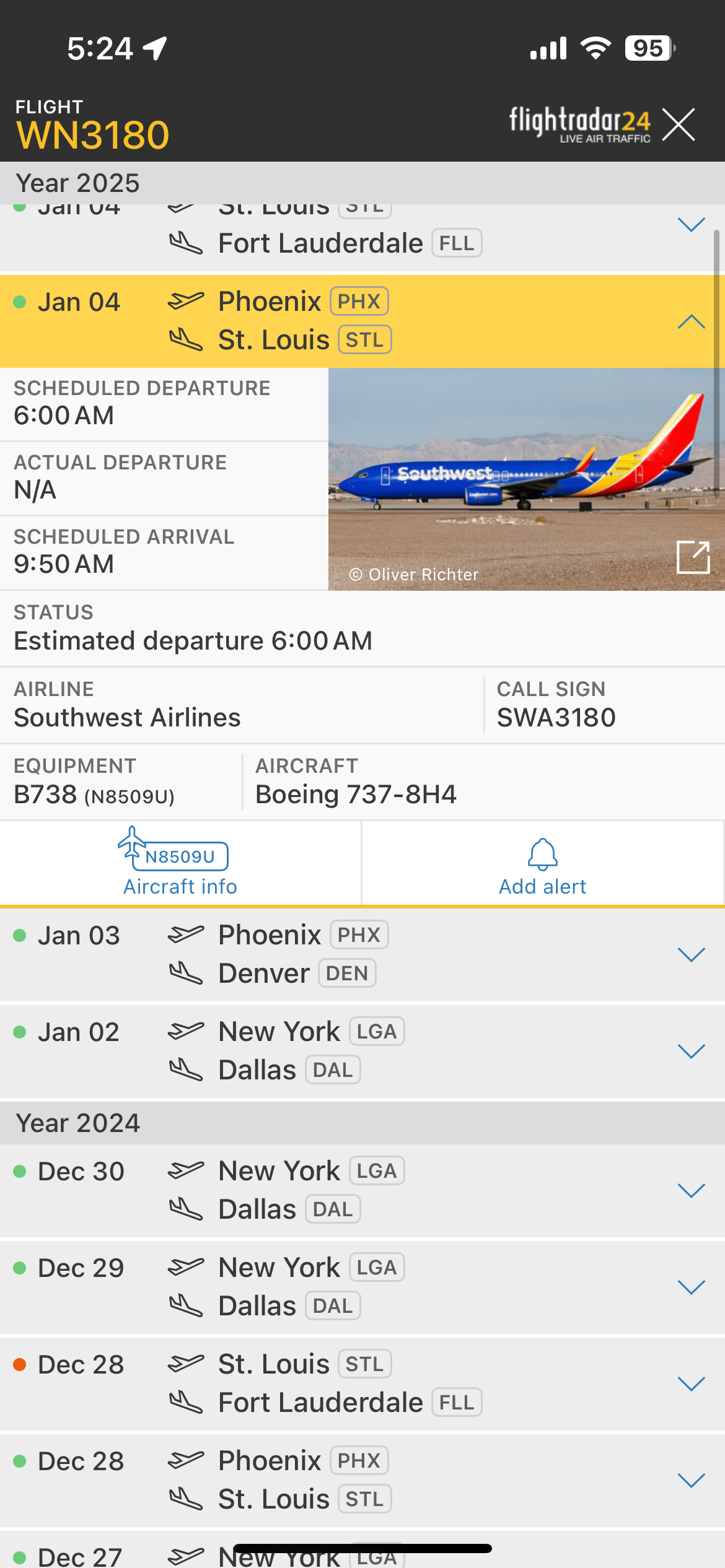Expand the Jan 04 Fort Lauderdale flight row

pos(691,225)
